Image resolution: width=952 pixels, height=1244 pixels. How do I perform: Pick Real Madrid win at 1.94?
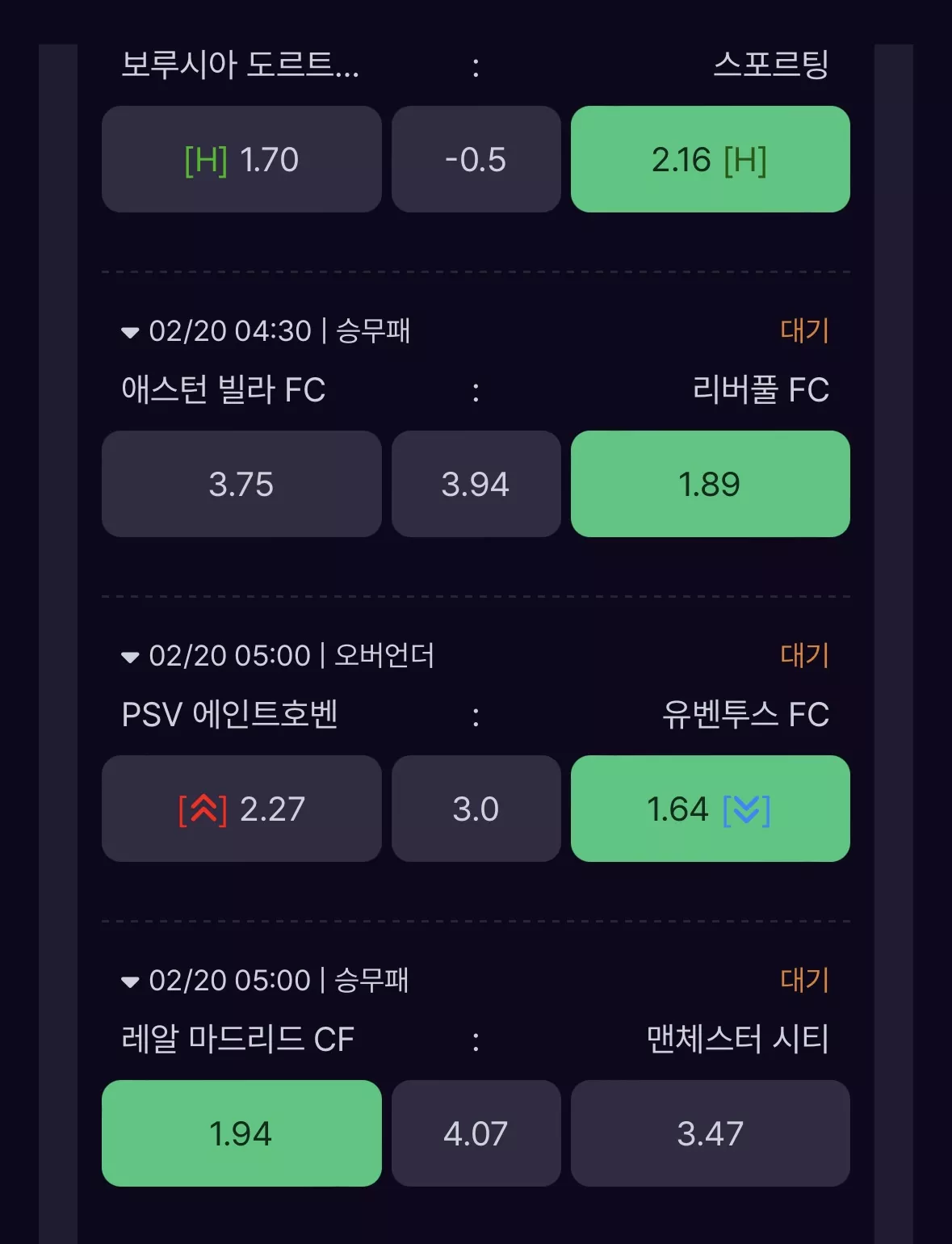tap(241, 1133)
